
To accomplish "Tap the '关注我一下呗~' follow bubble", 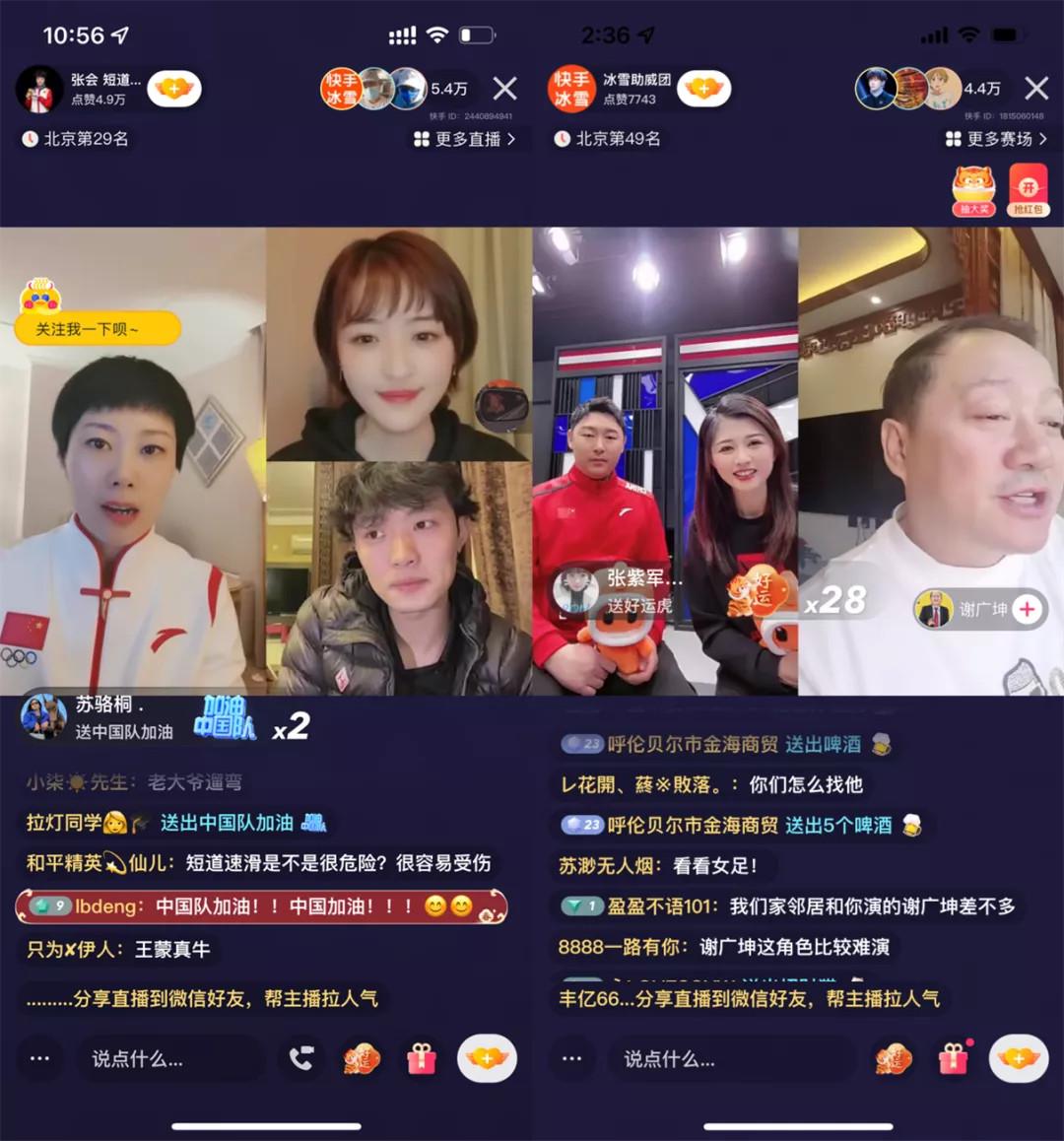I will (x=96, y=328).
